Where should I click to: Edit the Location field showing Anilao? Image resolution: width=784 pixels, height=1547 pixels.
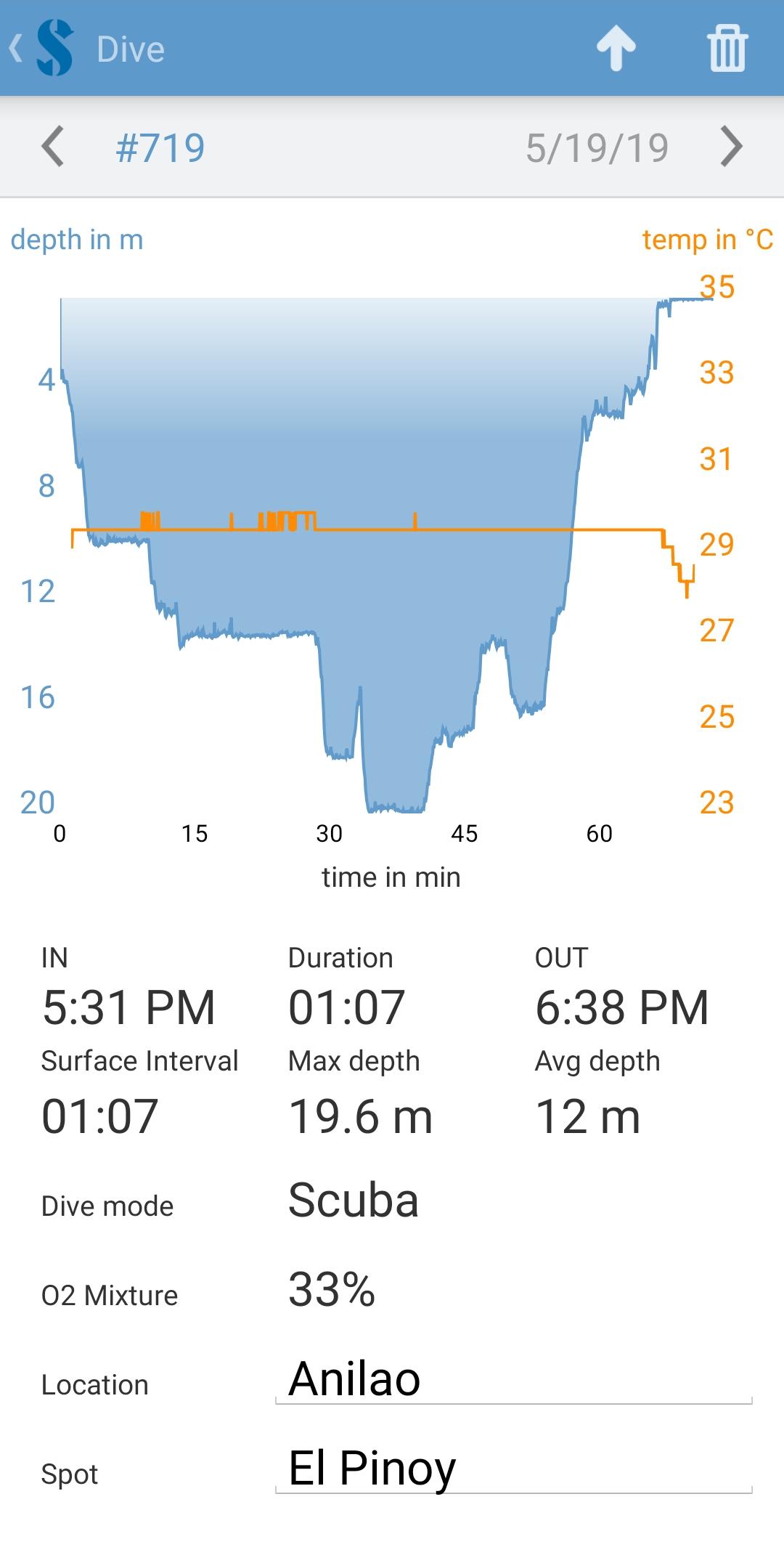[x=513, y=1379]
